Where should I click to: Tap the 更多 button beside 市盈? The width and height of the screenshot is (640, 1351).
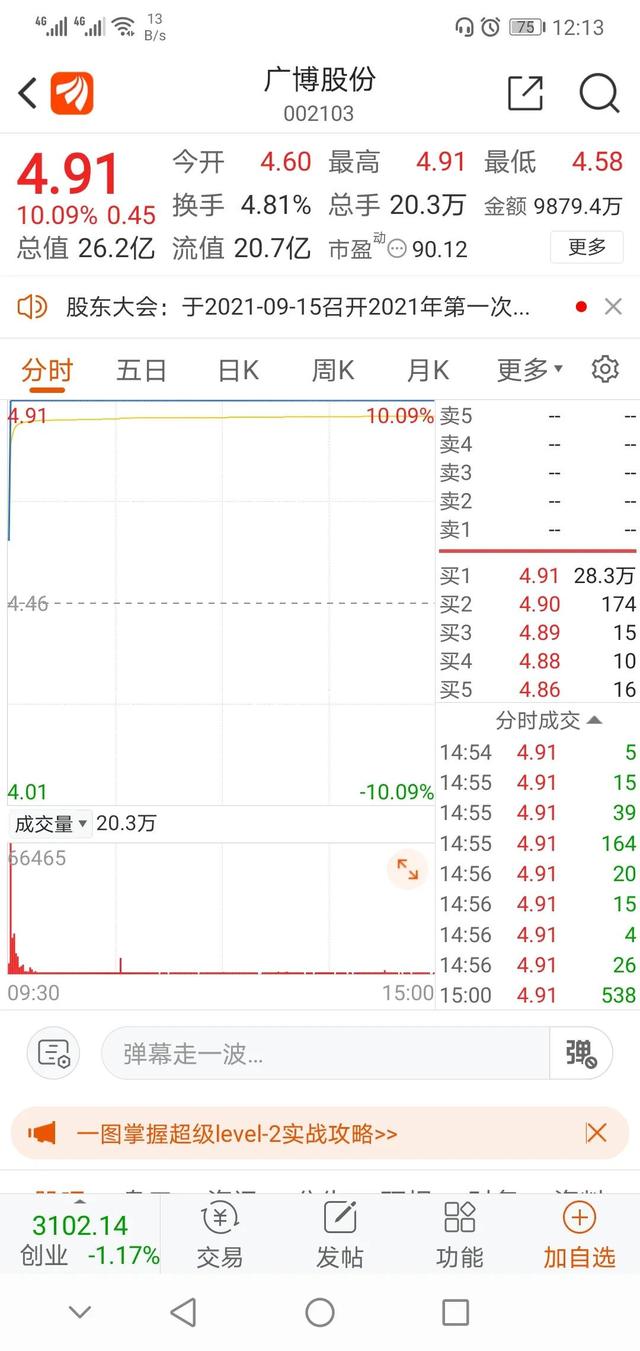[587, 246]
